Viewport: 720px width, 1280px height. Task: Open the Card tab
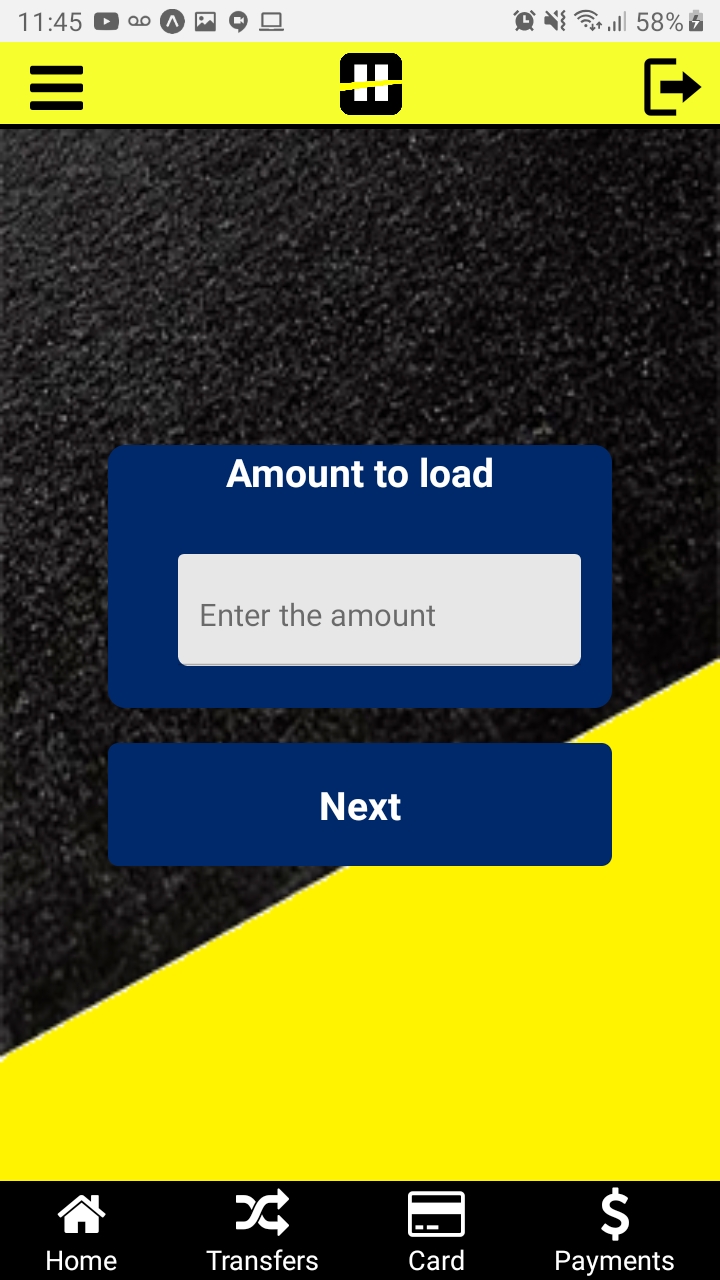(x=436, y=1232)
